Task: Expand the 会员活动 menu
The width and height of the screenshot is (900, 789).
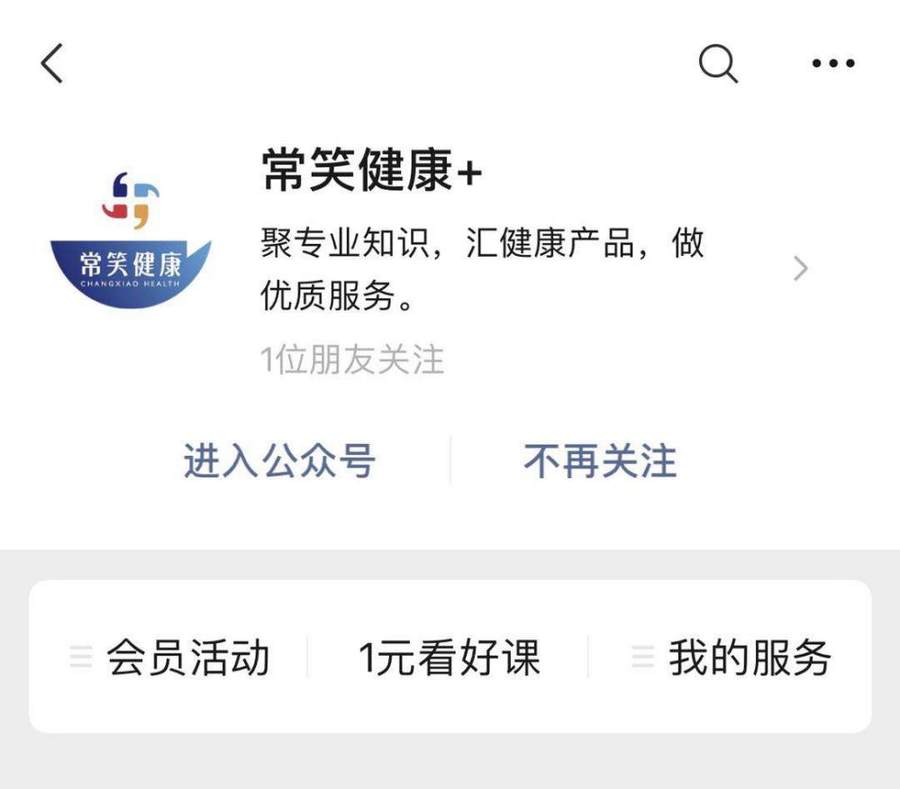Action: point(170,657)
